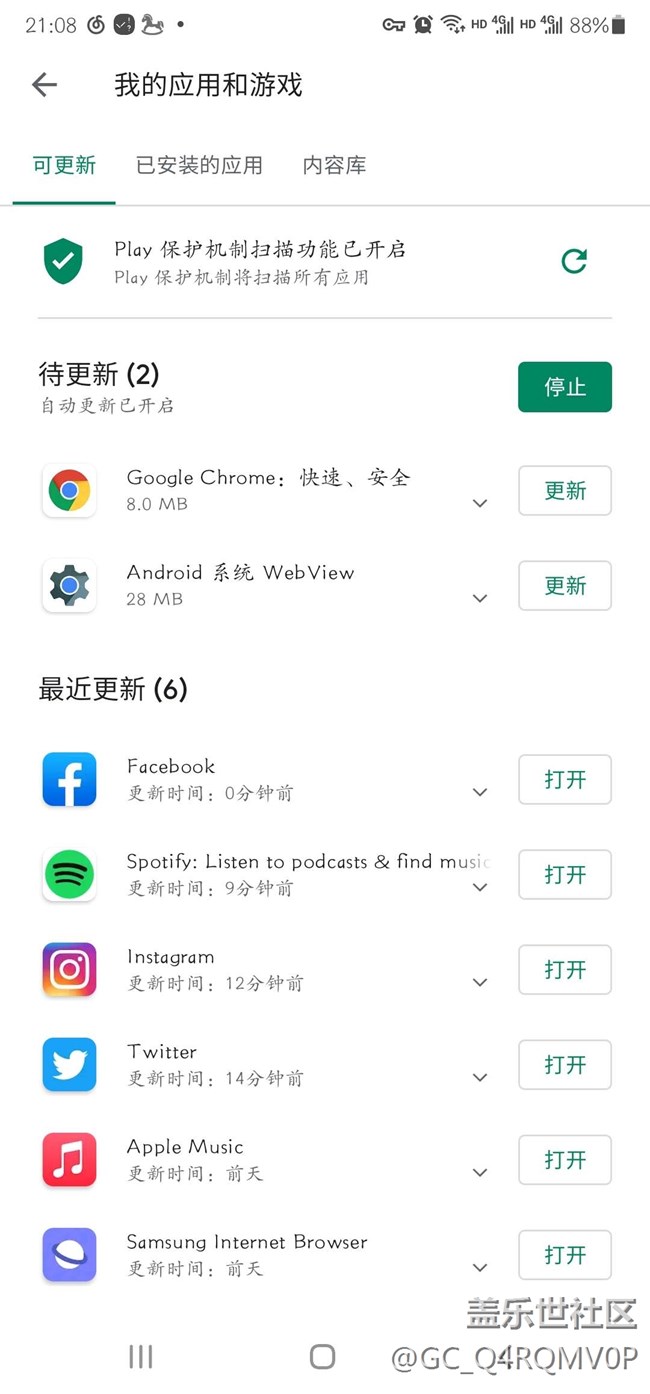This screenshot has width=650, height=1394.
Task: Open the Twitter app
Action: click(564, 1065)
